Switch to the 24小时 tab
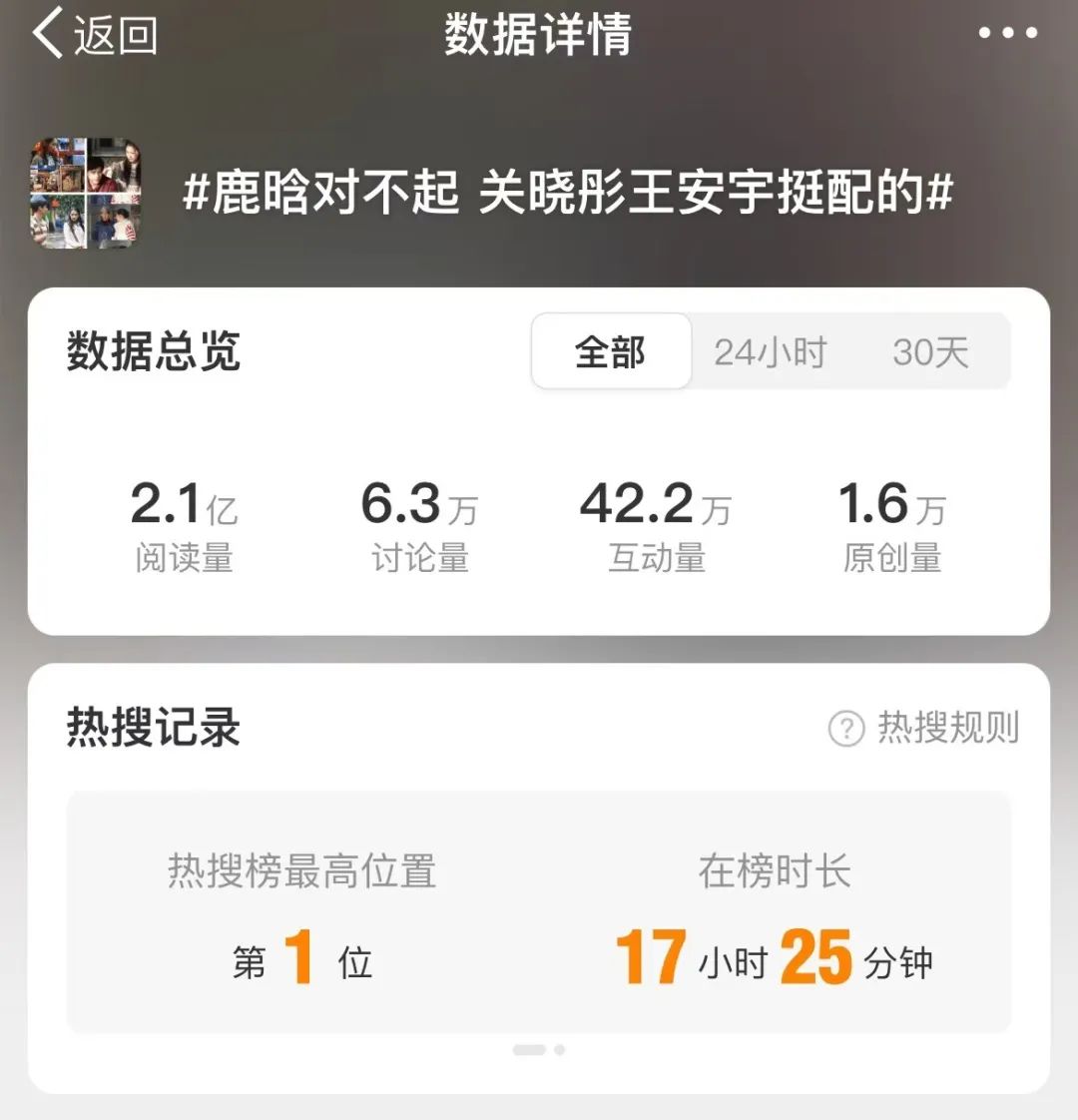This screenshot has width=1078, height=1120. 770,351
